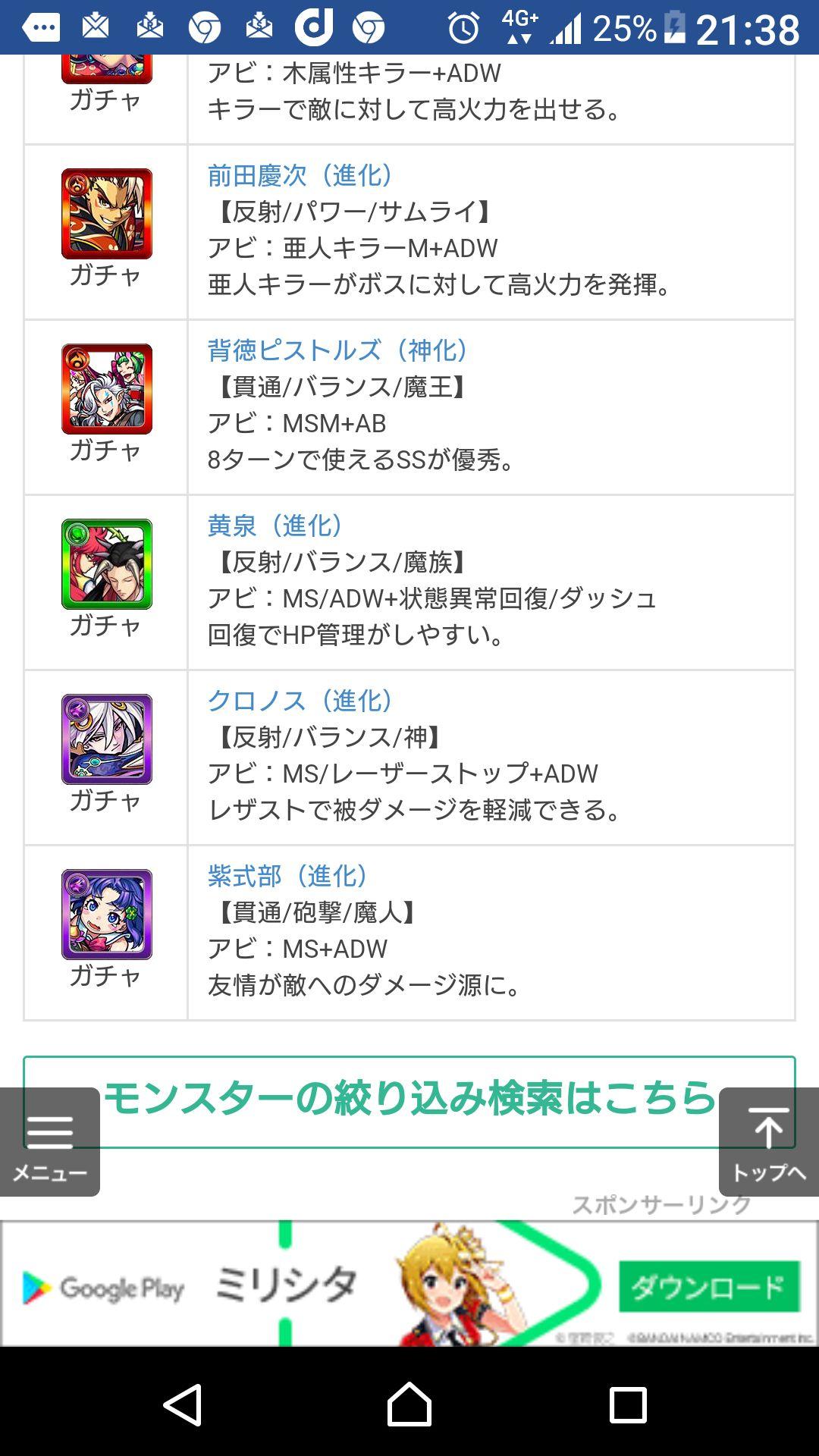Tap ダウンロード on the ミリシタ ad
This screenshot has width=819, height=1456.
(x=709, y=1287)
